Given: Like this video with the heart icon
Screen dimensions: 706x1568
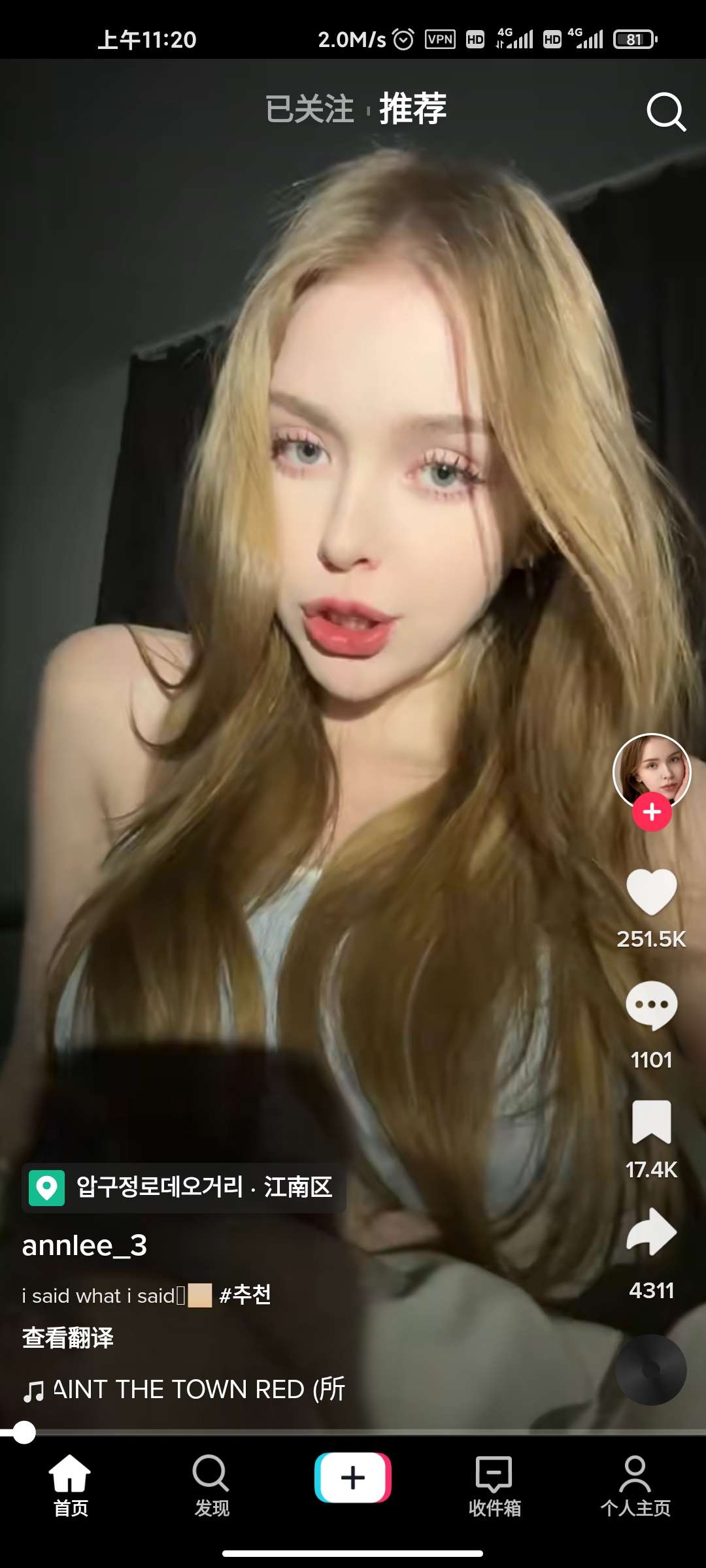Looking at the screenshot, I should coord(652,892).
